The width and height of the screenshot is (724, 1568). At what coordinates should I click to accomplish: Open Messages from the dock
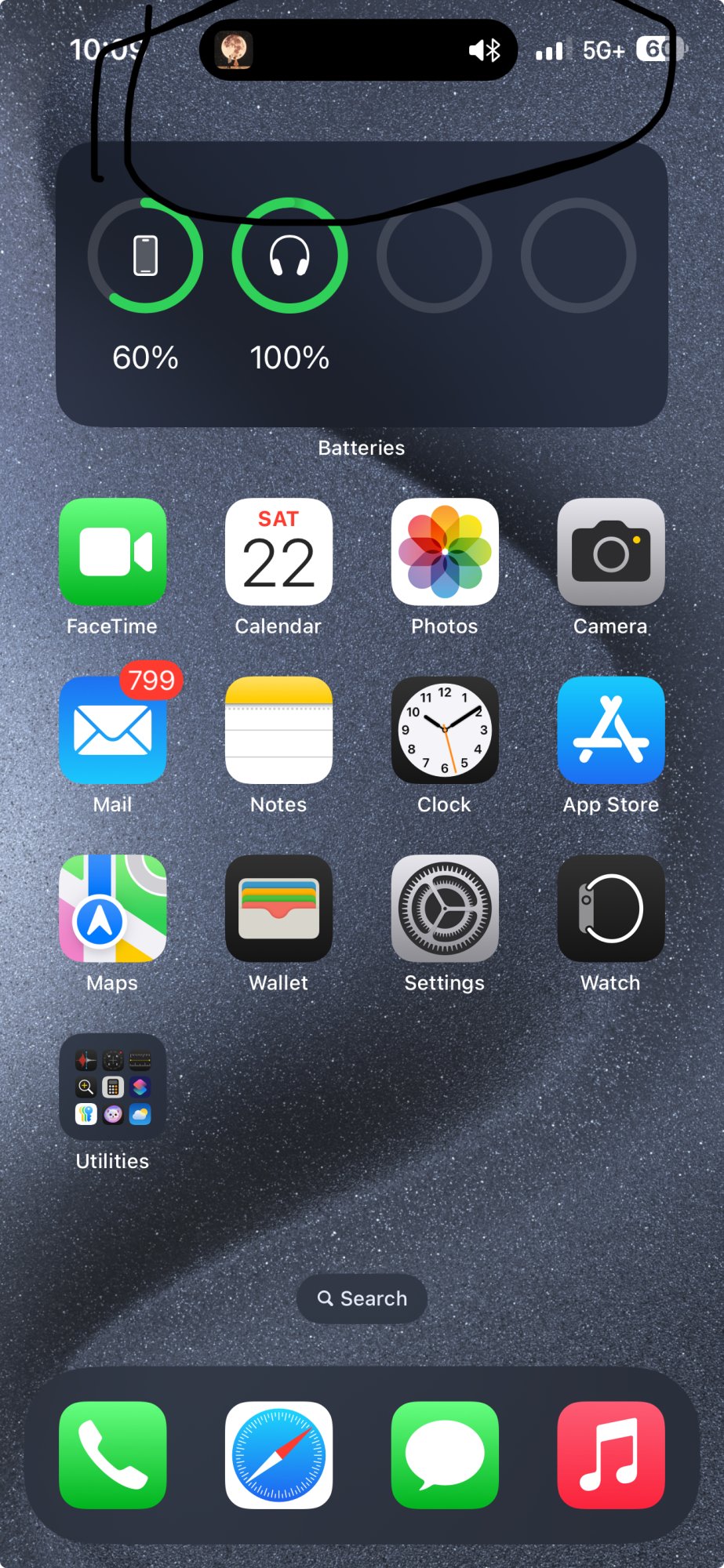pyautogui.click(x=445, y=1455)
